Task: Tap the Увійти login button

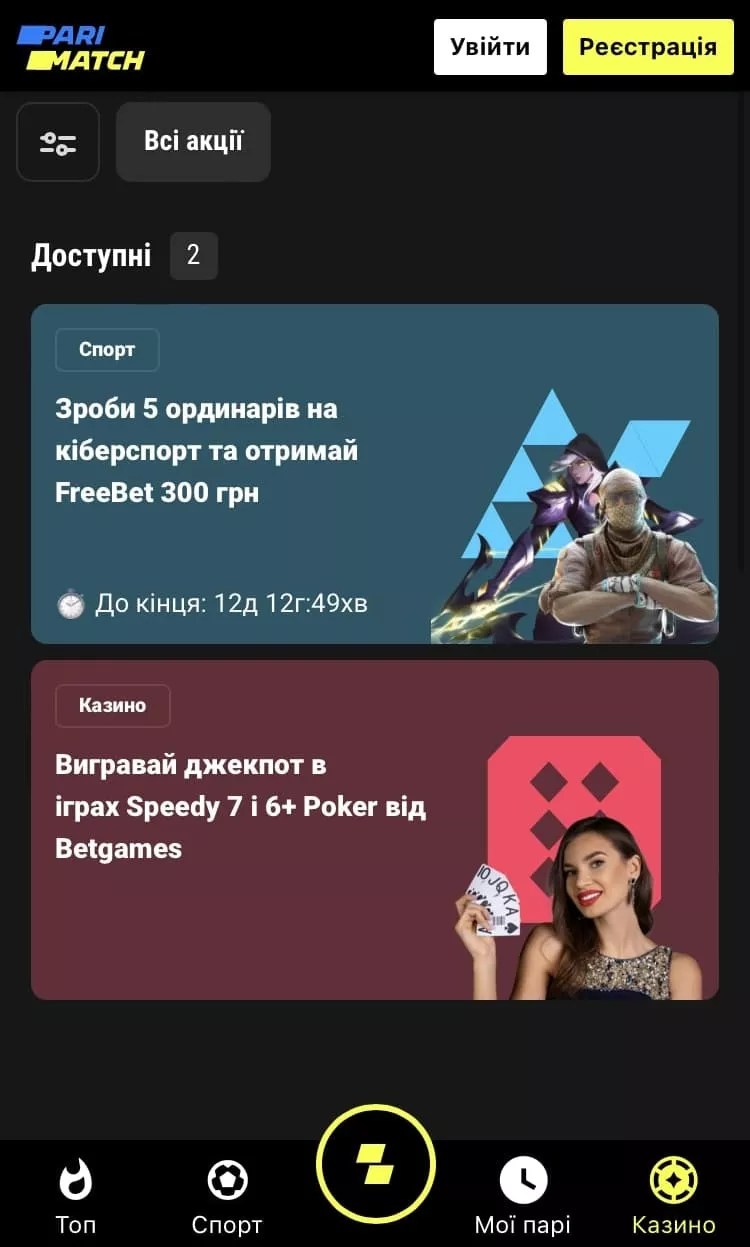Action: pyautogui.click(x=490, y=47)
